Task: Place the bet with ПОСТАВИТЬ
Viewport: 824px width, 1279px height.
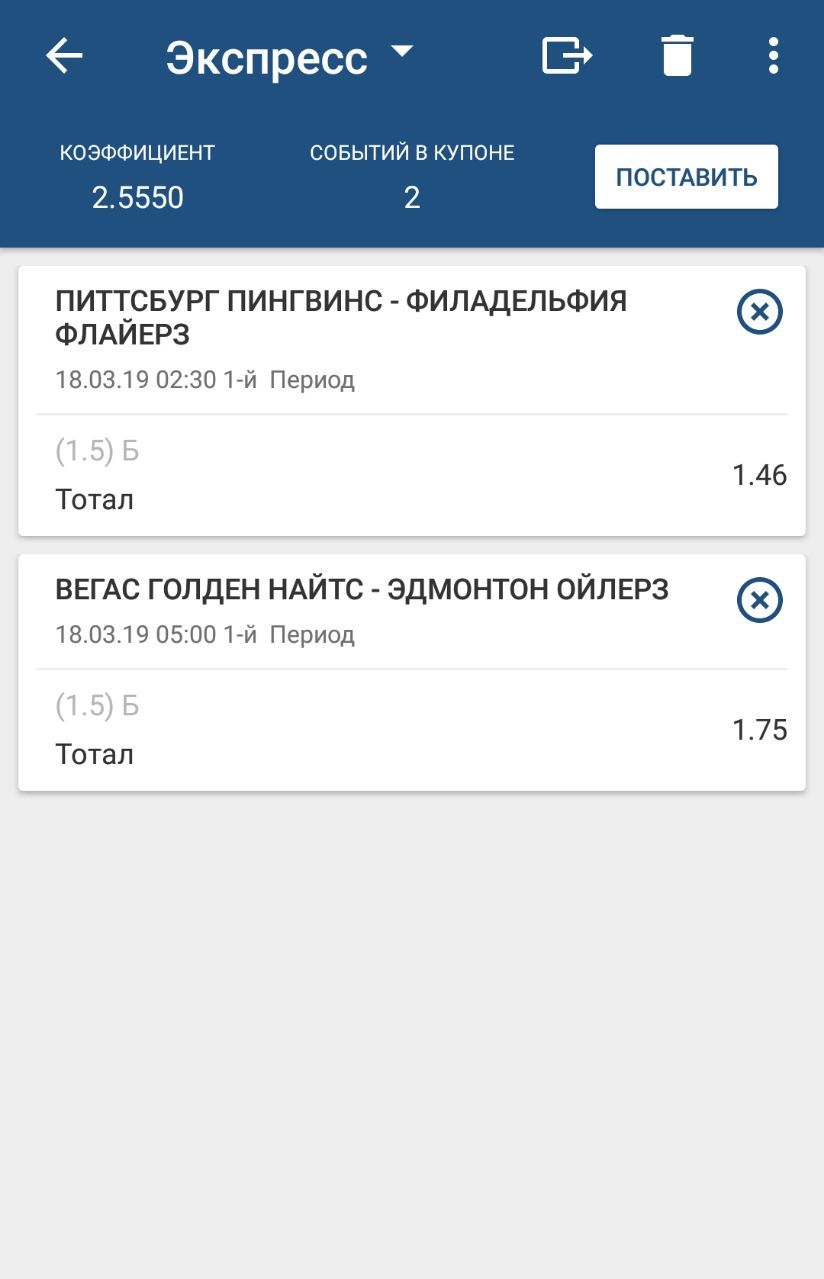Action: 686,177
